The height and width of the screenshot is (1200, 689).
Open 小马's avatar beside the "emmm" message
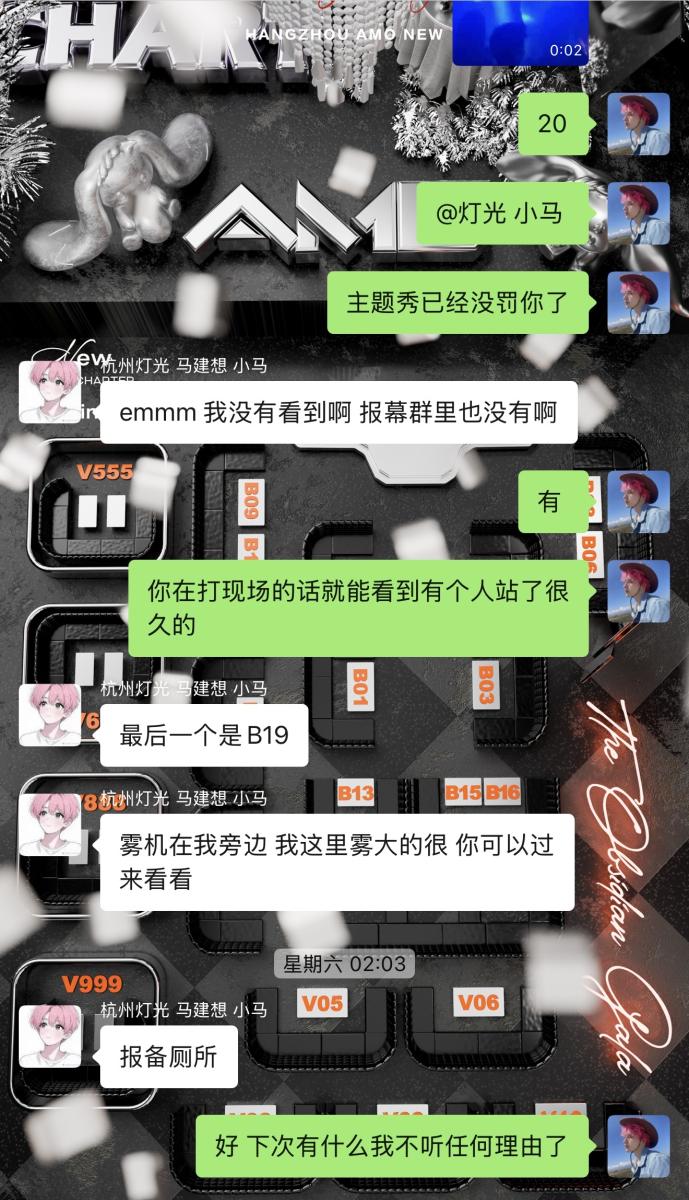point(50,393)
